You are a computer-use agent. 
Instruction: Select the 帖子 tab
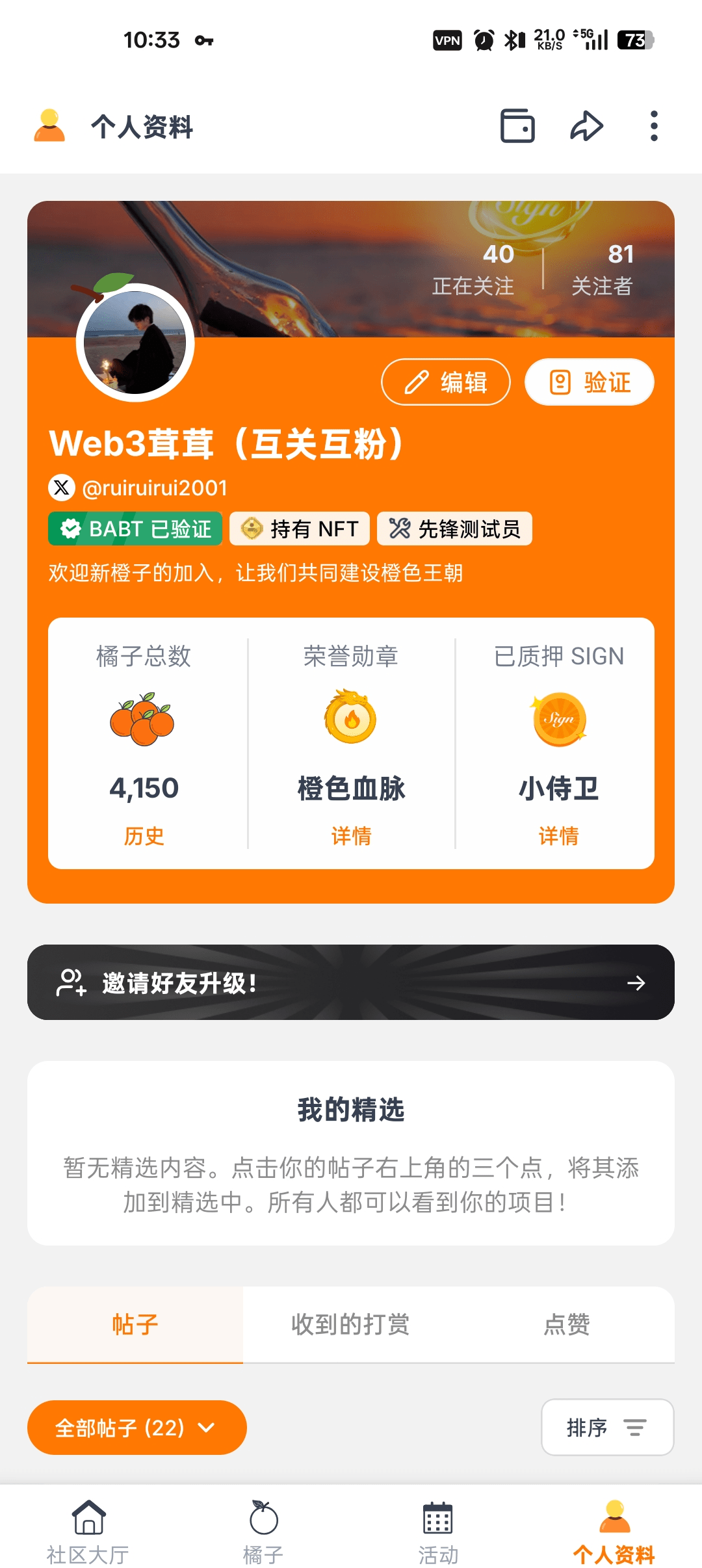pyautogui.click(x=135, y=1324)
